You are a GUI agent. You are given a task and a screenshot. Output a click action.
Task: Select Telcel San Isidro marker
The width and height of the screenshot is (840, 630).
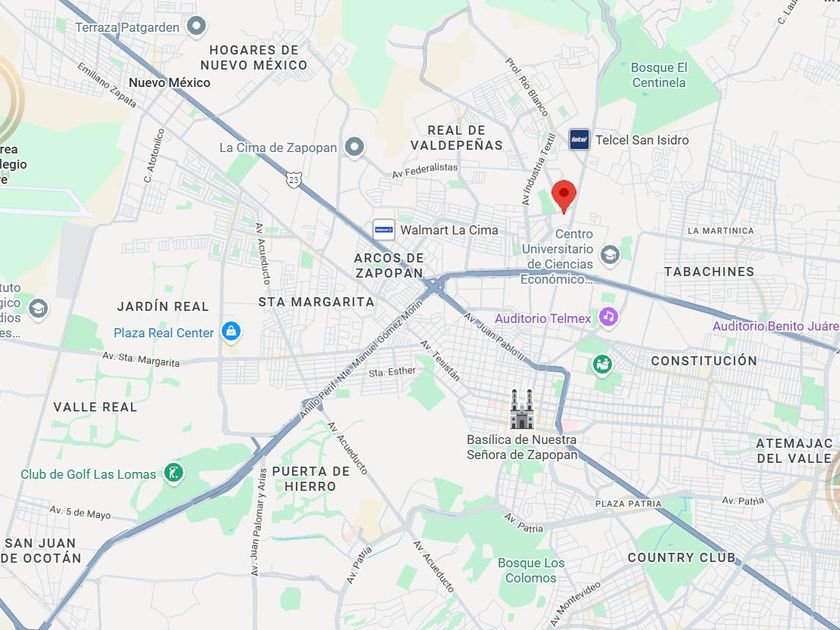pos(579,140)
